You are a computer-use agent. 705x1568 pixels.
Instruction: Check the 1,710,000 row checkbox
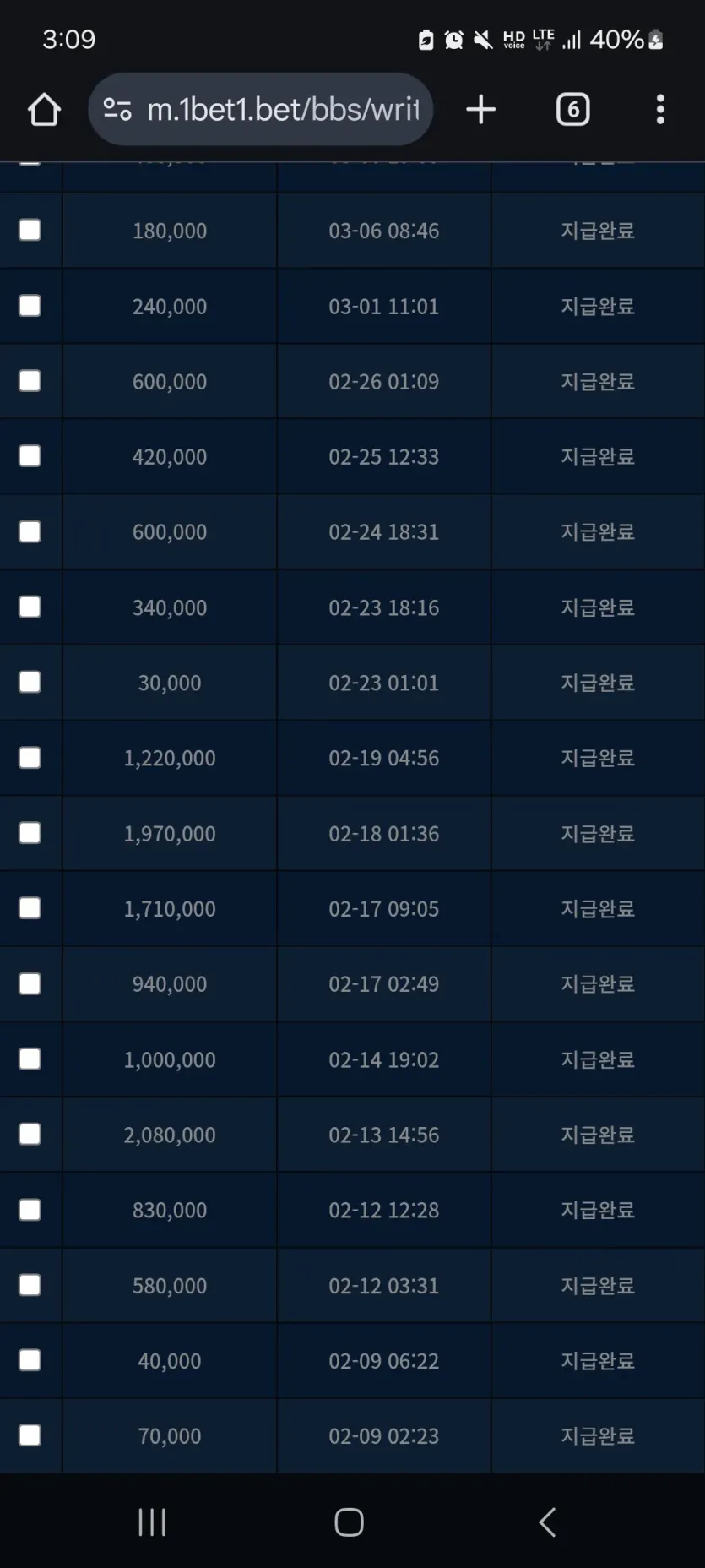(30, 908)
